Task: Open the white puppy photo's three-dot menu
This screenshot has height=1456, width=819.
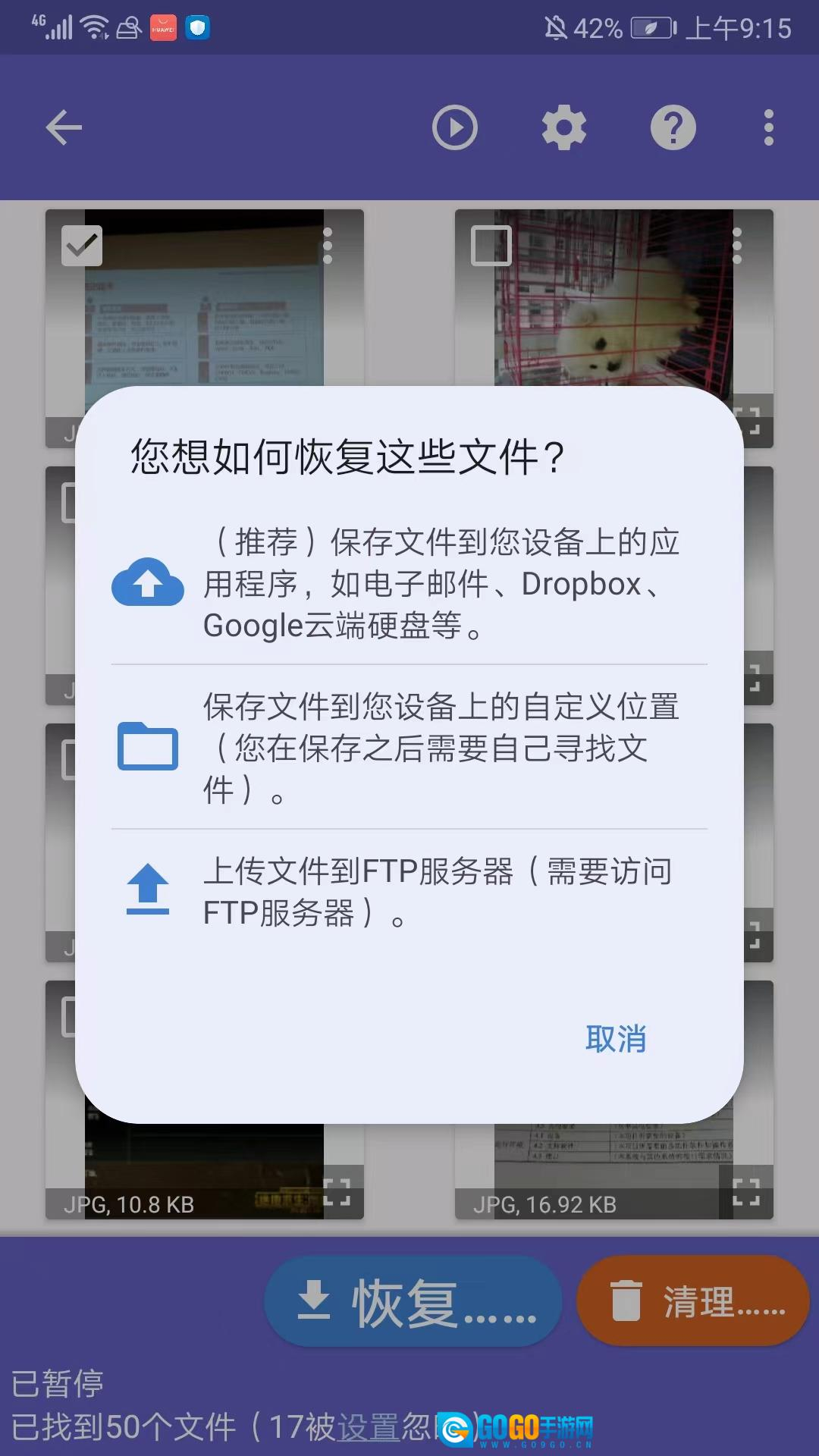Action: pyautogui.click(x=737, y=246)
